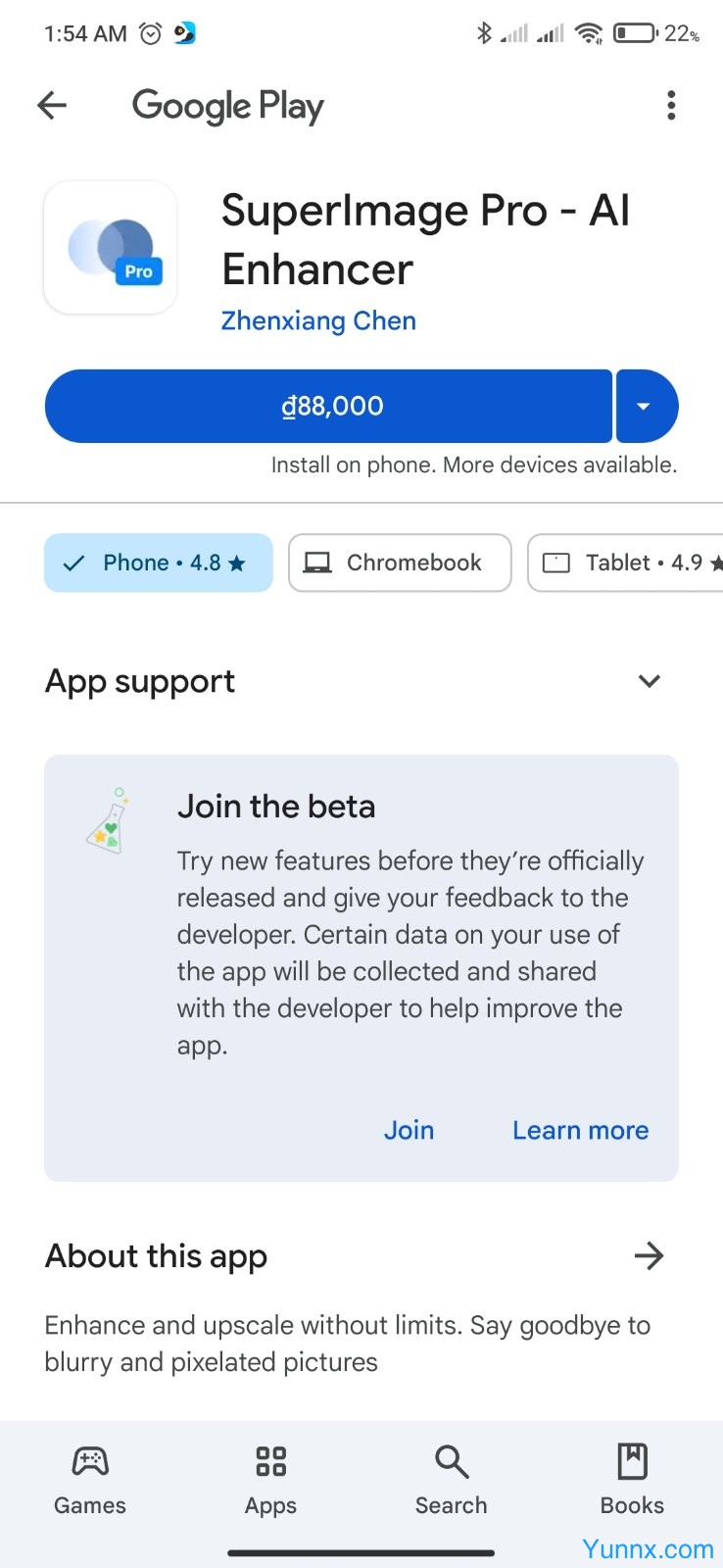The width and height of the screenshot is (723, 1568).
Task: Switch to the Books tab
Action: 632,1480
